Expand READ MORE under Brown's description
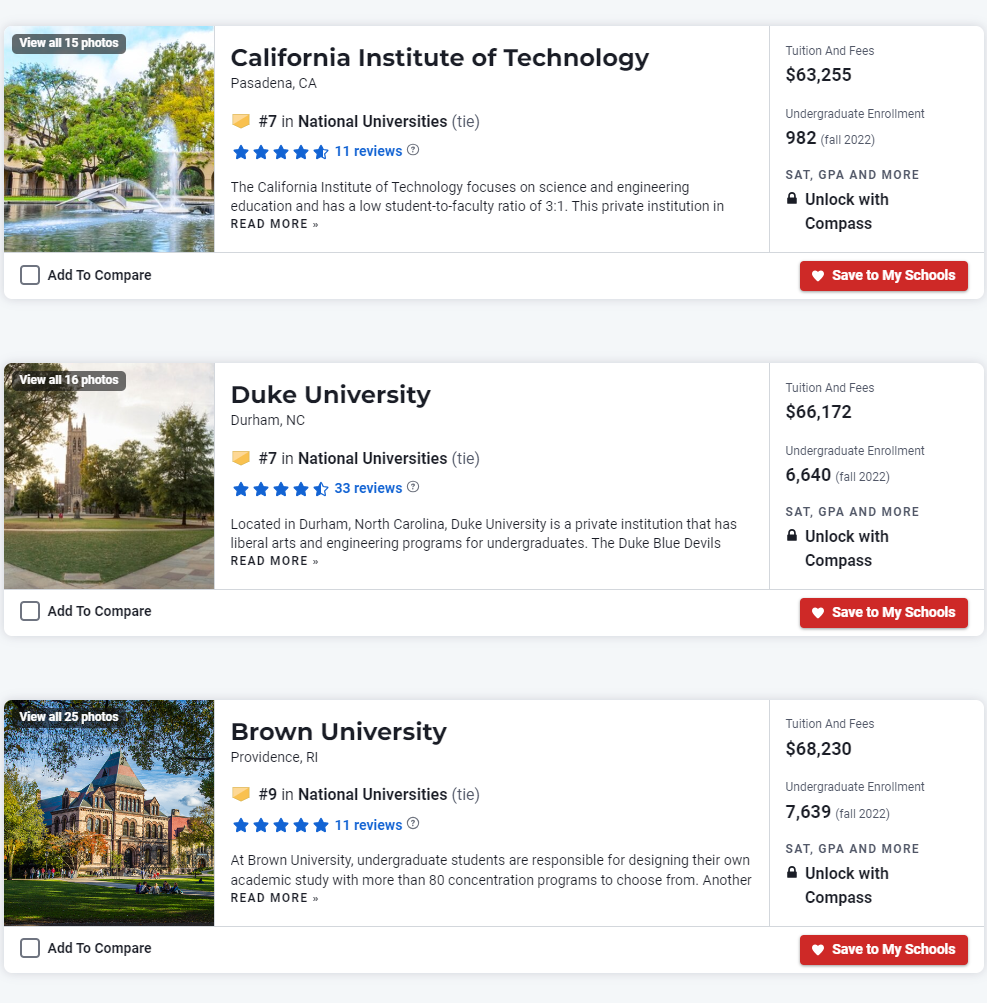The image size is (987, 1003). (x=274, y=898)
